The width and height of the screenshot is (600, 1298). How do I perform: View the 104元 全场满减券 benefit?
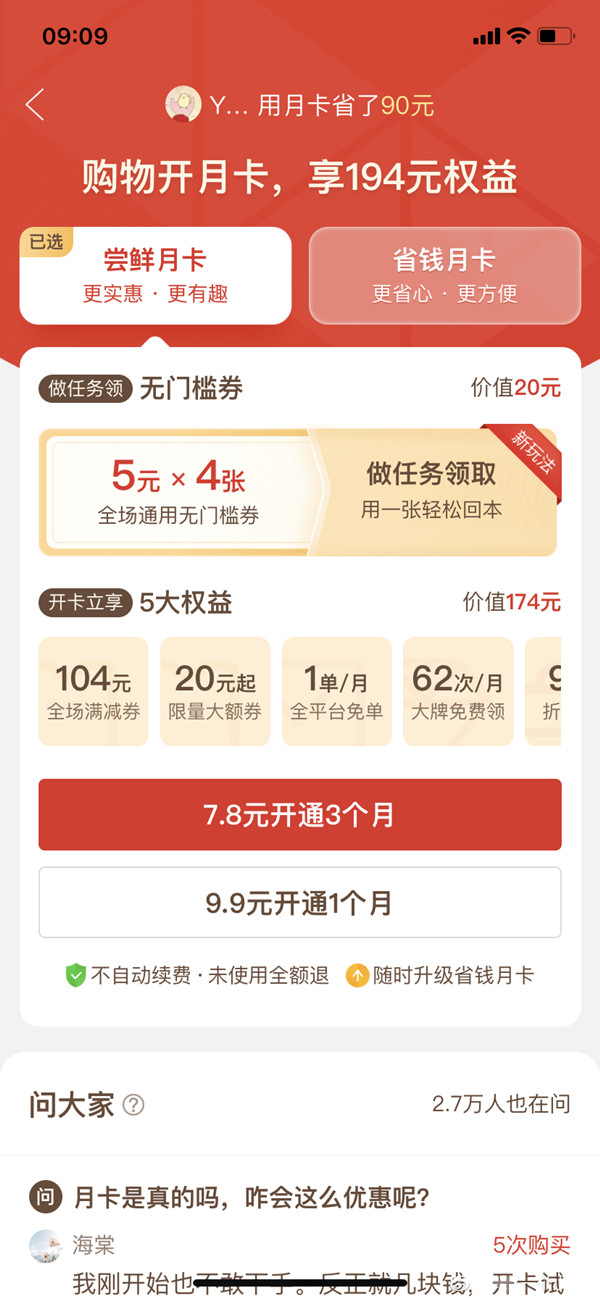(93, 691)
